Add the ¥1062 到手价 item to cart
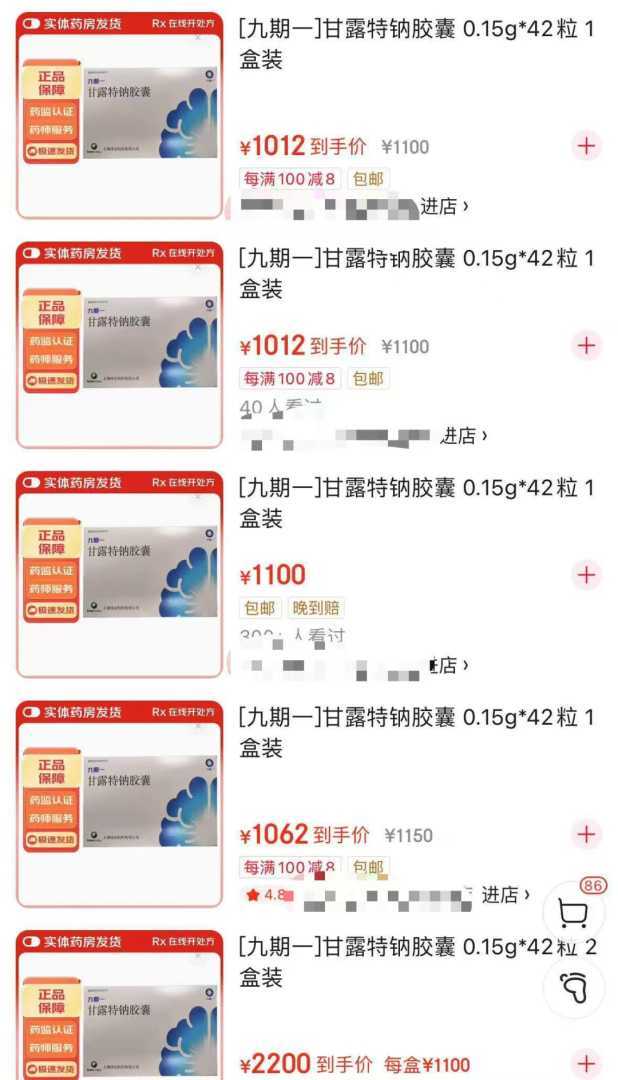 (586, 834)
